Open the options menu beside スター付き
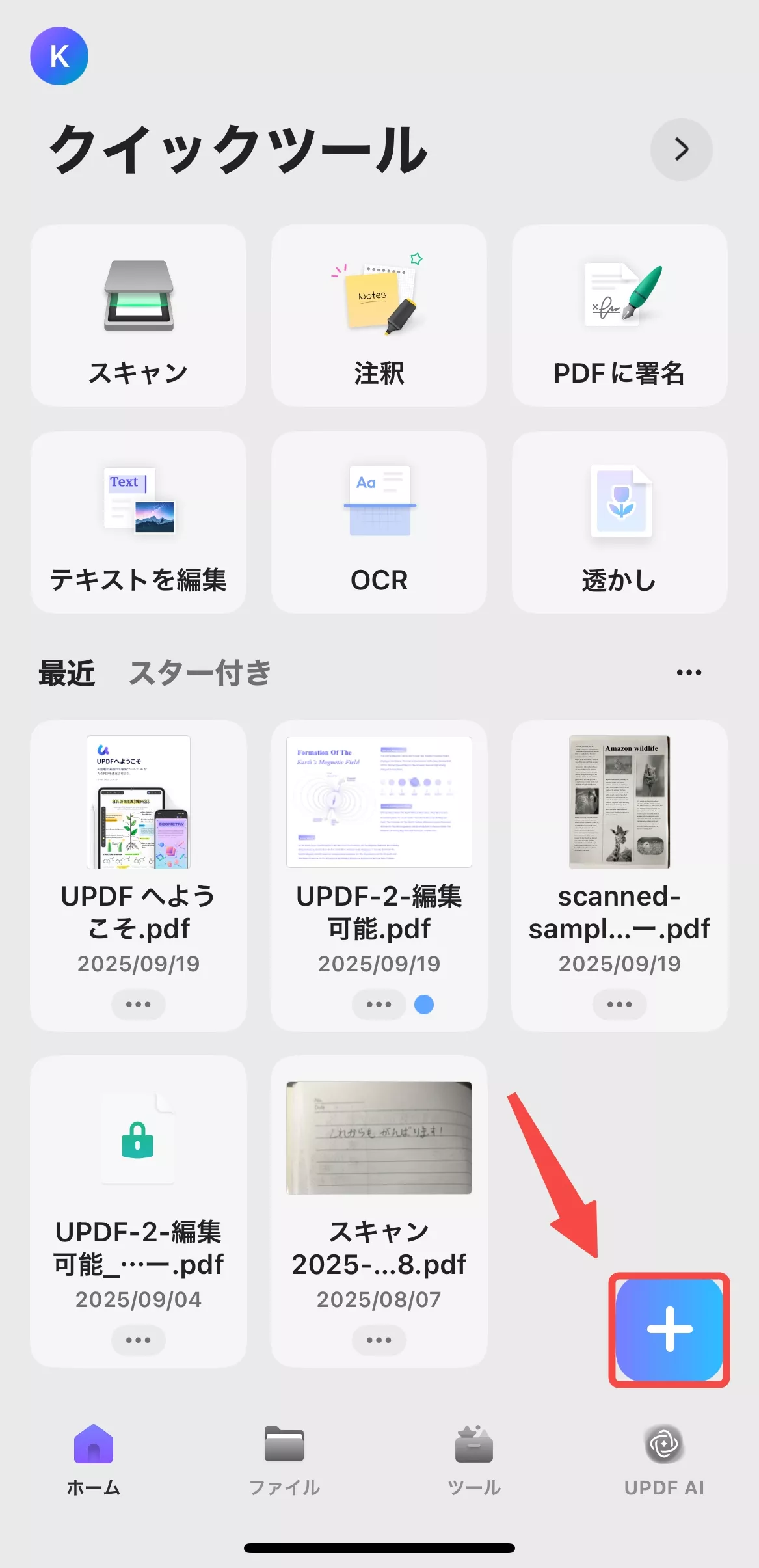The image size is (759, 1568). (x=687, y=672)
